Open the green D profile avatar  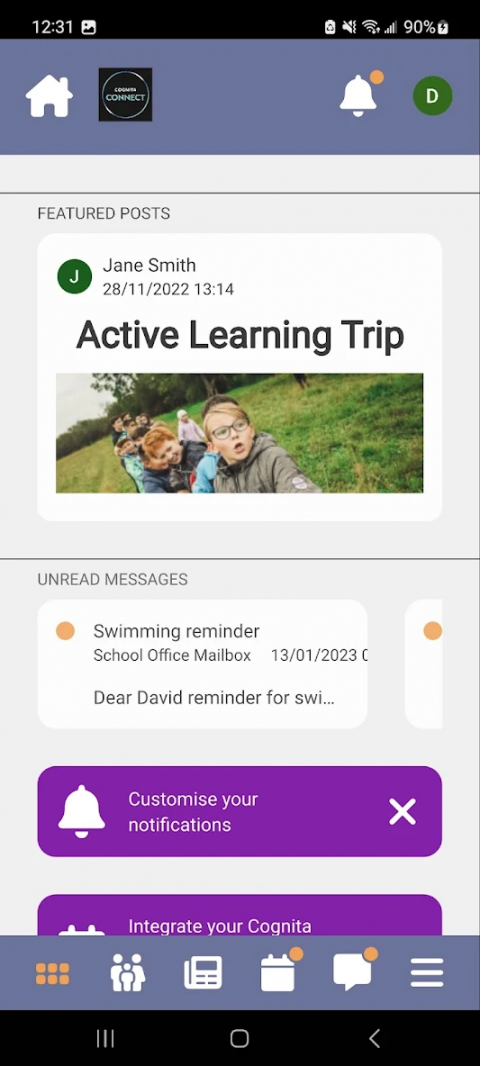pos(432,95)
